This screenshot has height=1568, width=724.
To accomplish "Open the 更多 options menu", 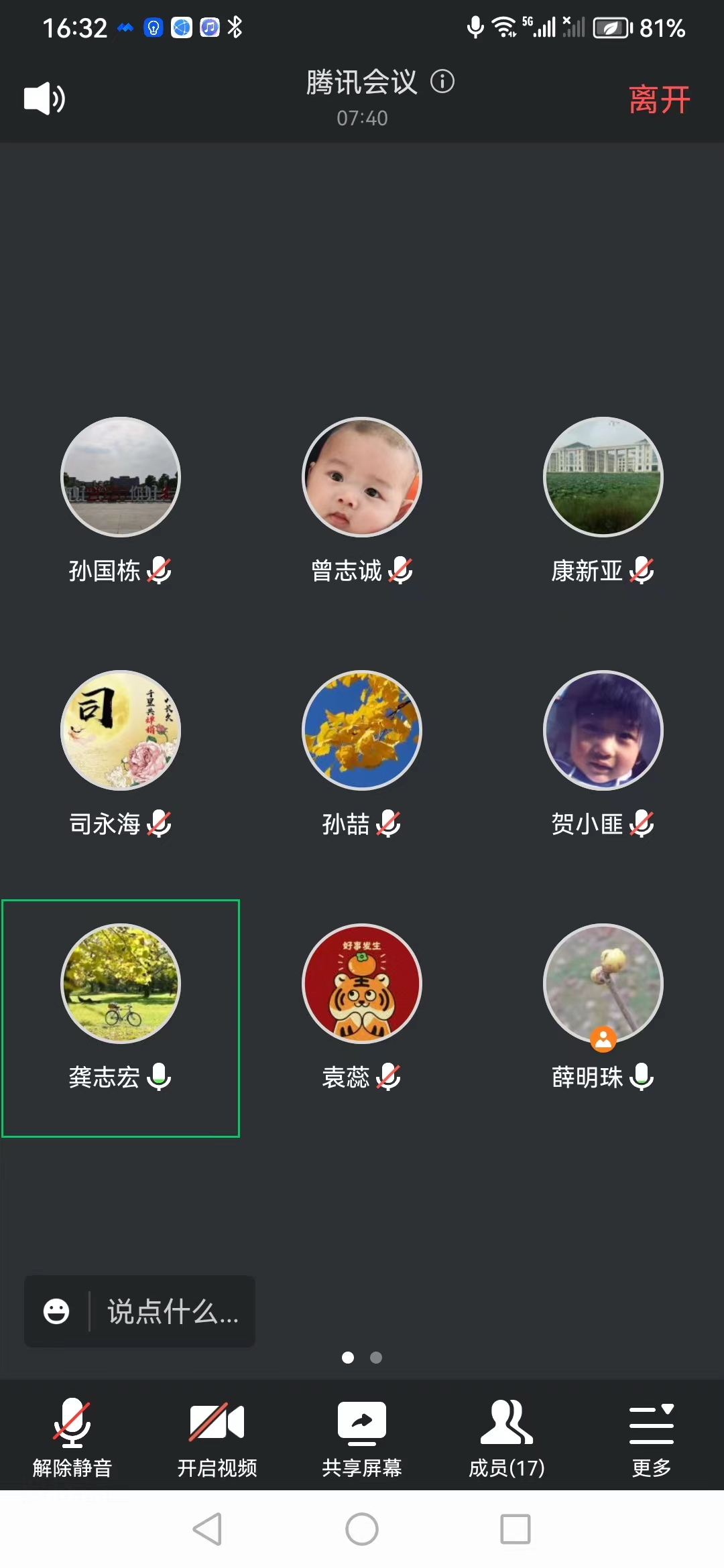I will point(651,1437).
